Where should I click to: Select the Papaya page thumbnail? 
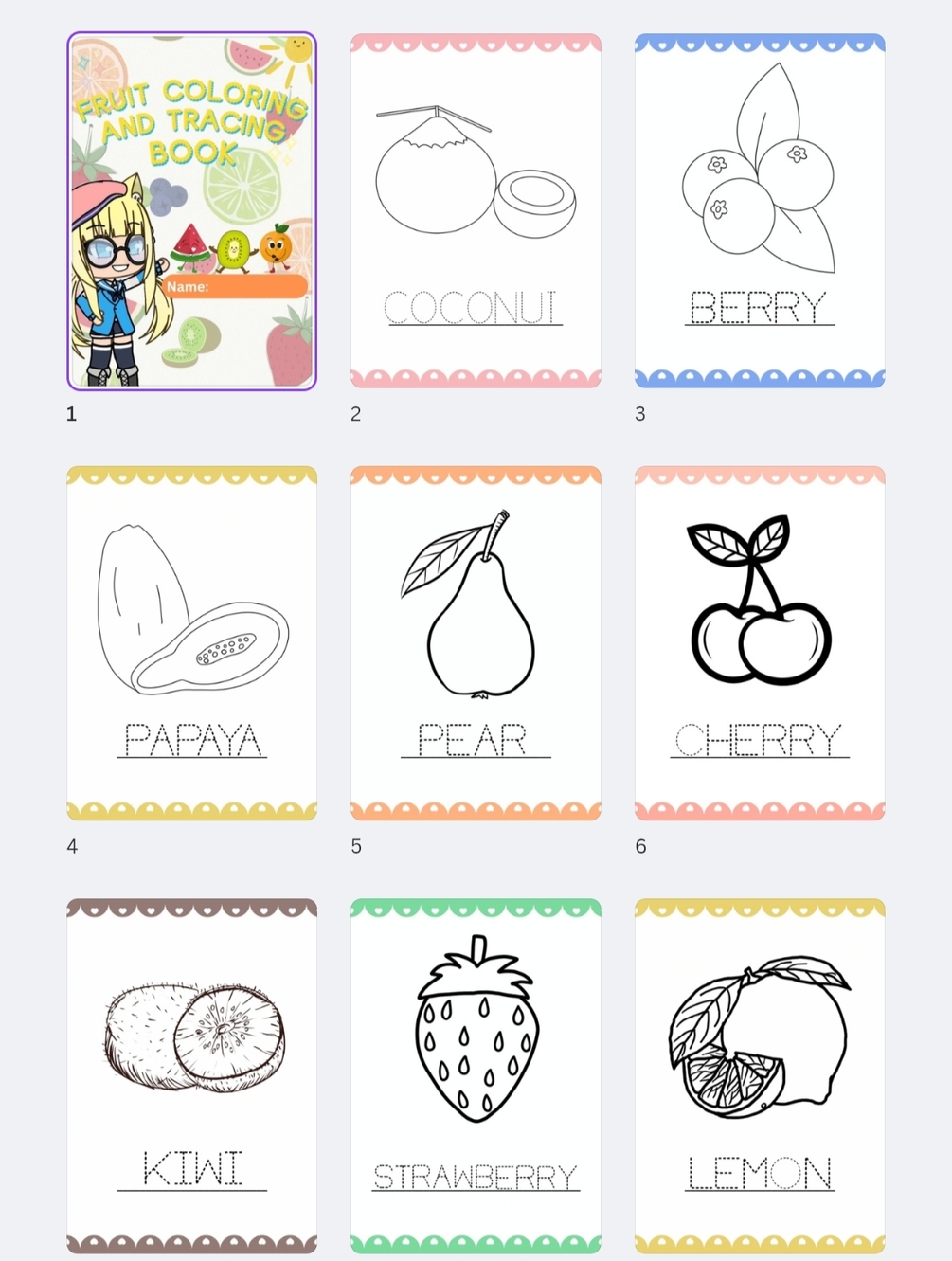(x=191, y=642)
